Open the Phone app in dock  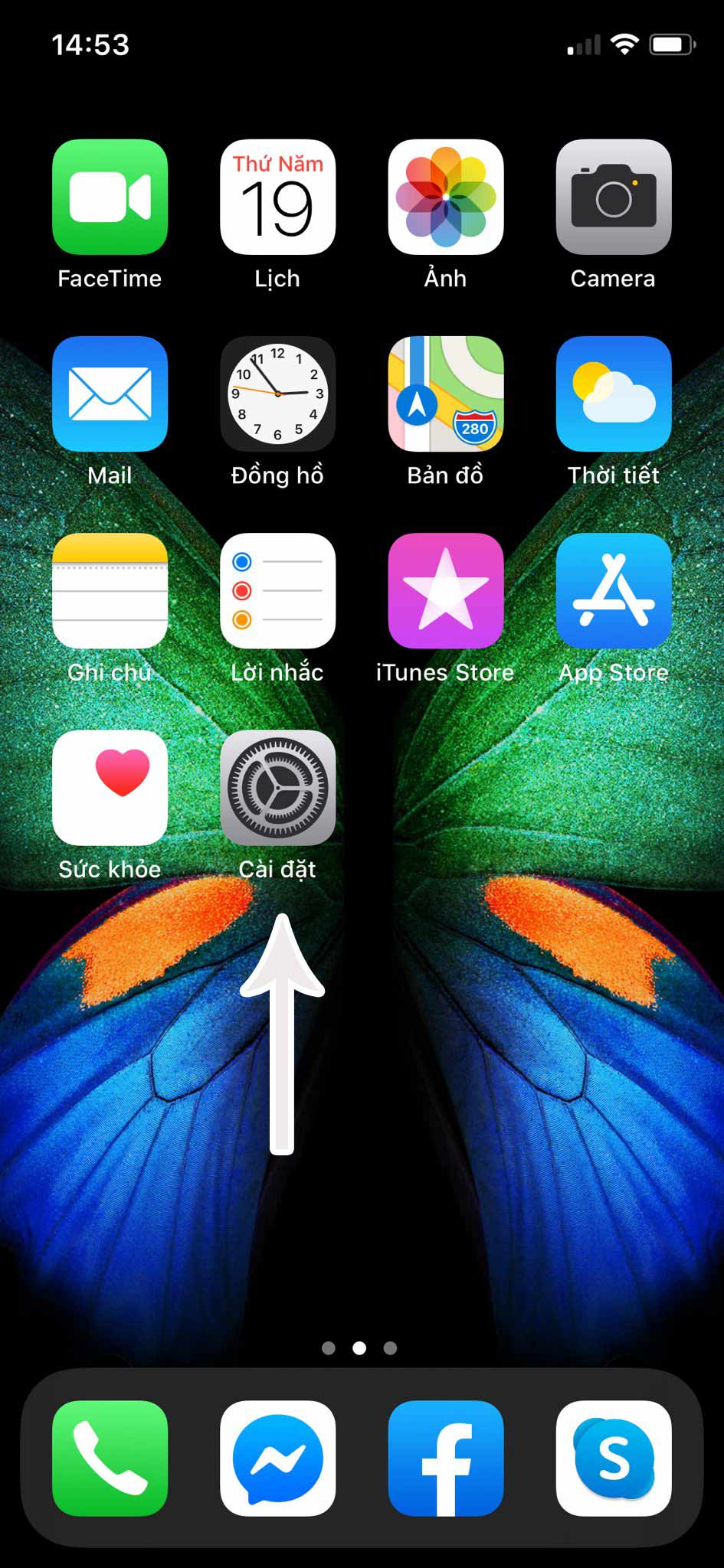[x=110, y=1458]
